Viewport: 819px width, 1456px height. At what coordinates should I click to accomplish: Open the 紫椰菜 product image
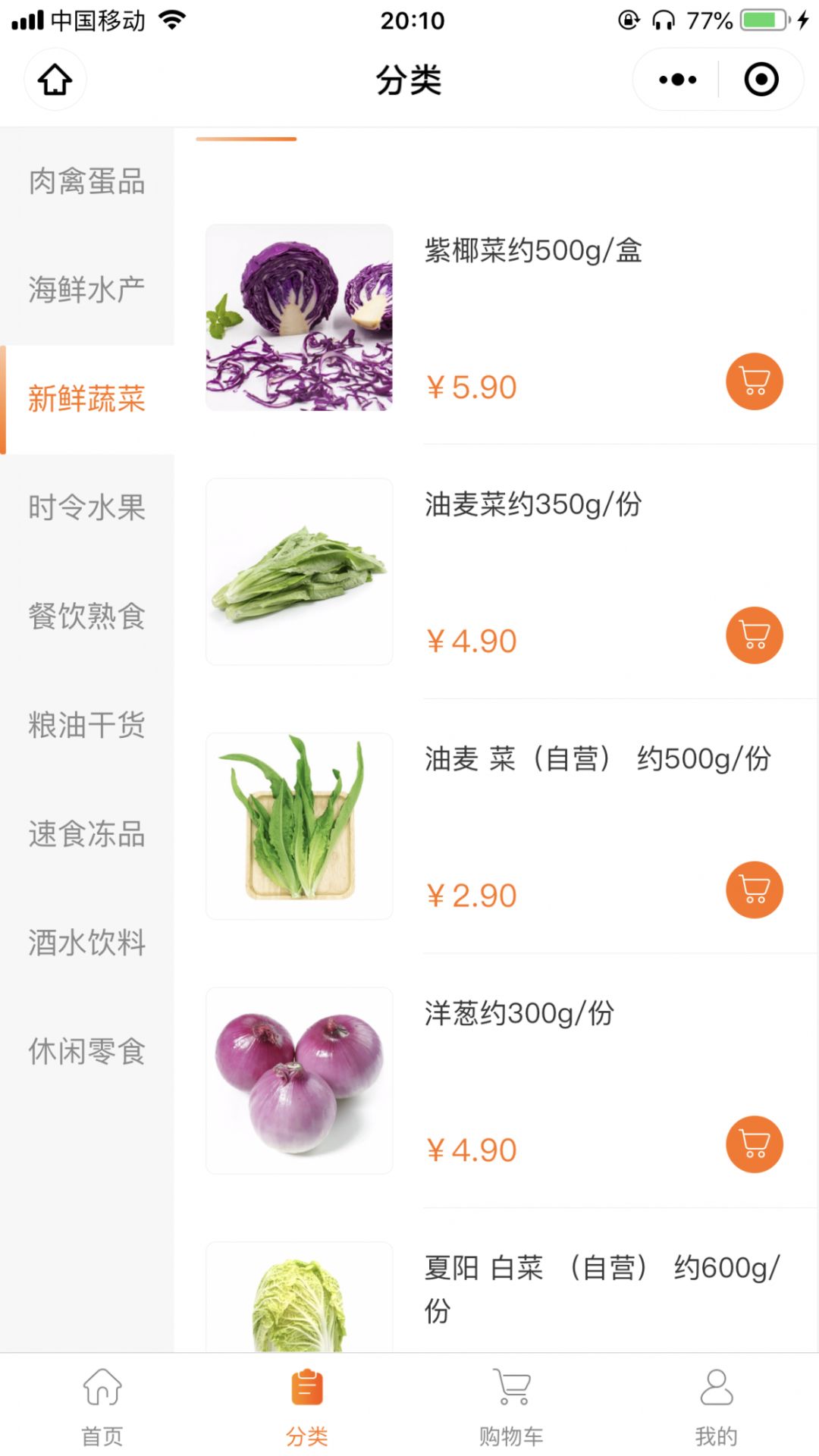(x=300, y=318)
